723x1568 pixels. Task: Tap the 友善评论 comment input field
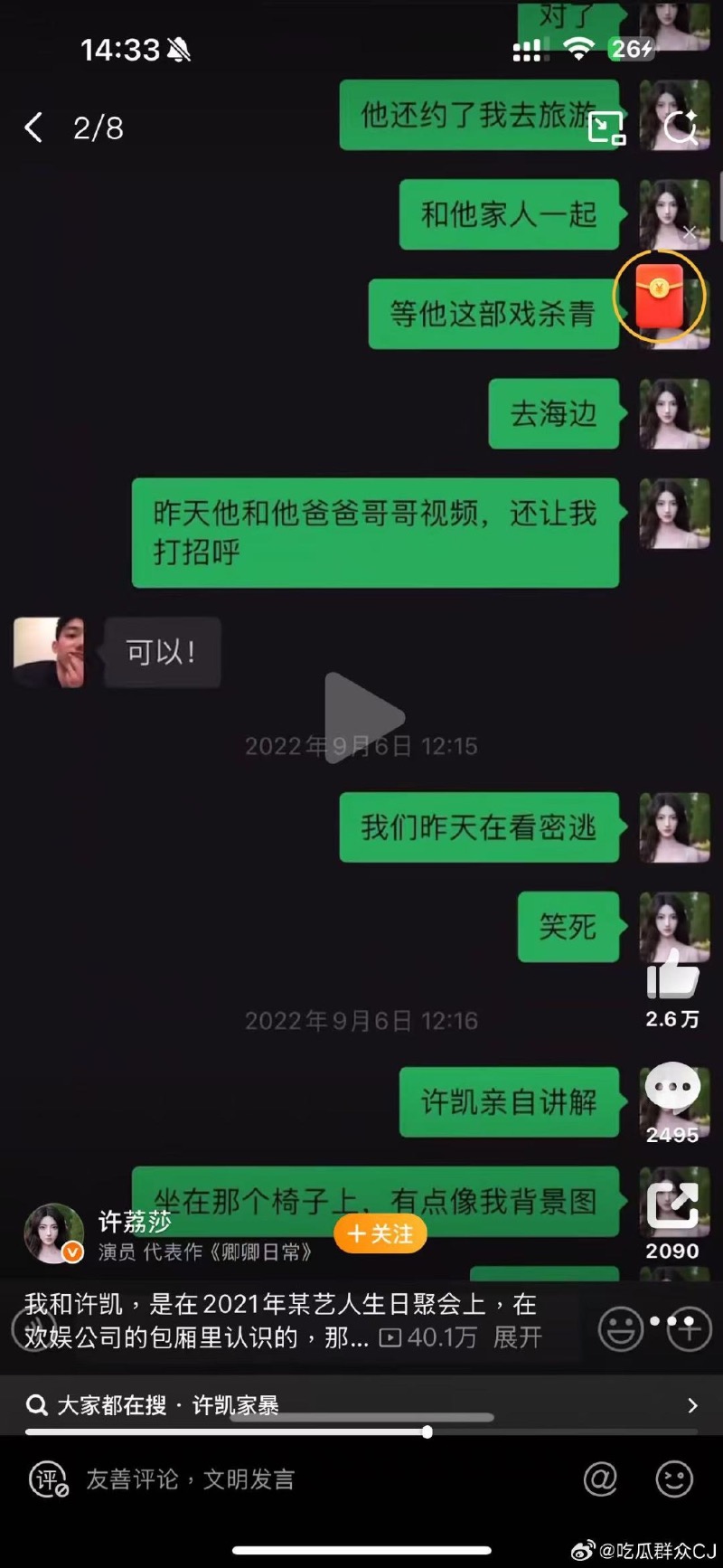coord(190,1479)
